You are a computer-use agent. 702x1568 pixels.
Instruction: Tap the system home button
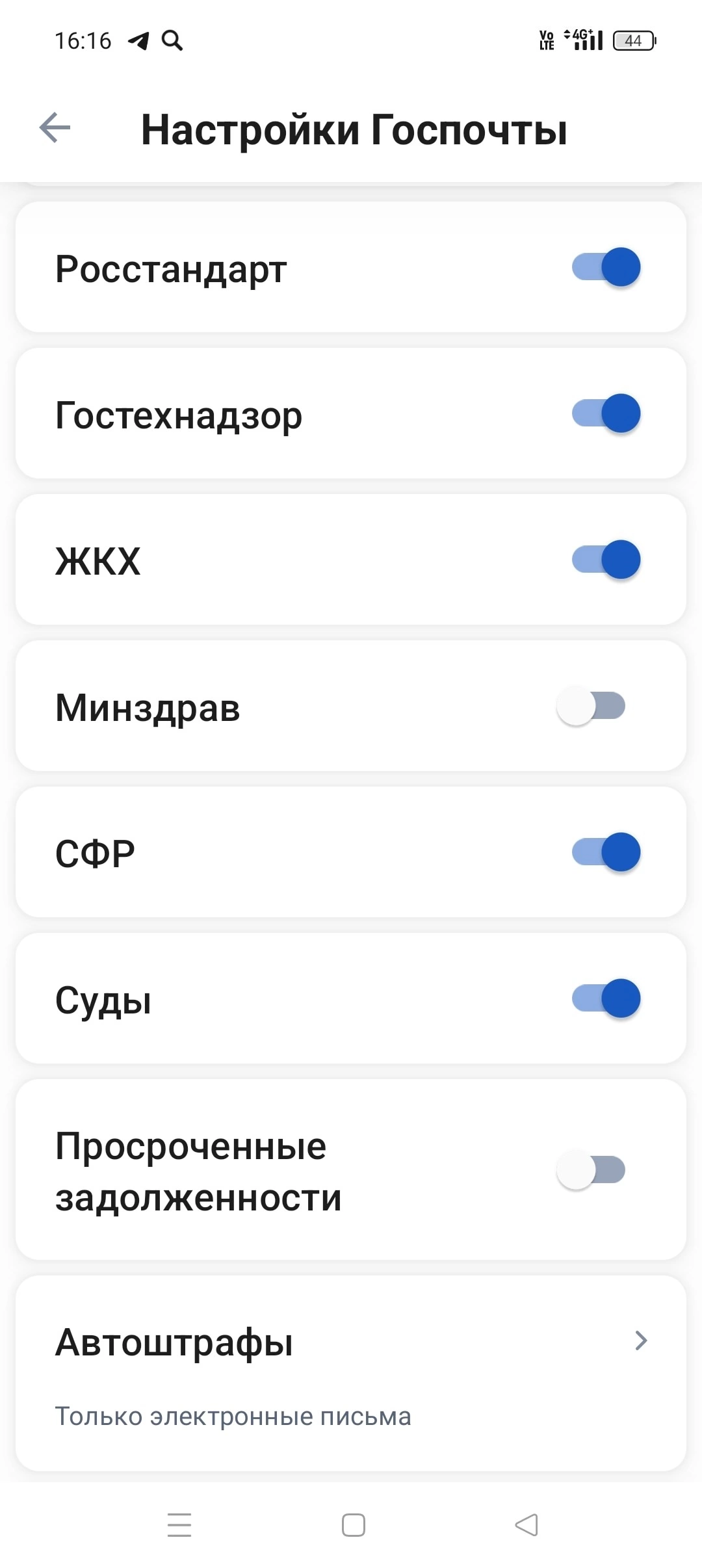pos(353,1525)
